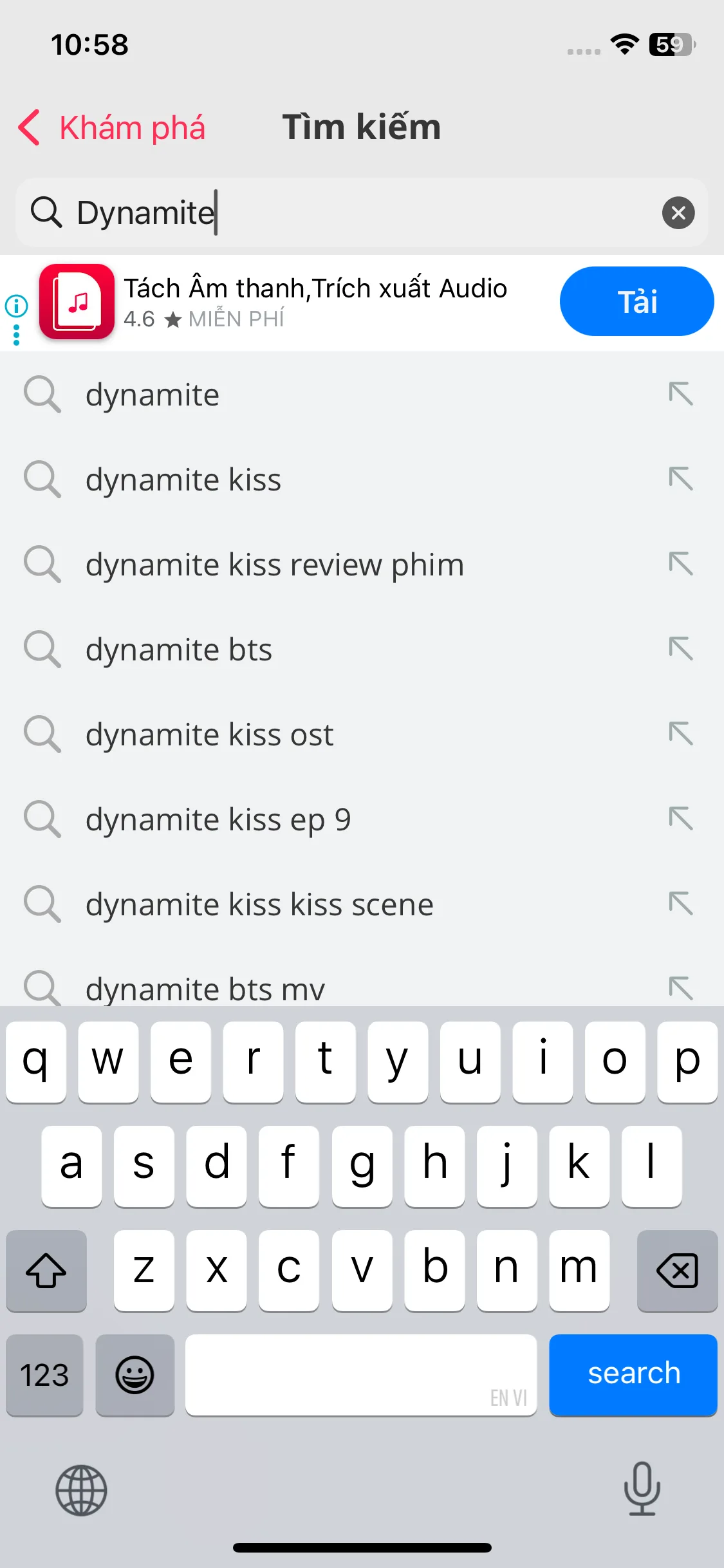
Task: Fill search box with 'dynamite bts mv' arrow
Action: click(x=680, y=988)
